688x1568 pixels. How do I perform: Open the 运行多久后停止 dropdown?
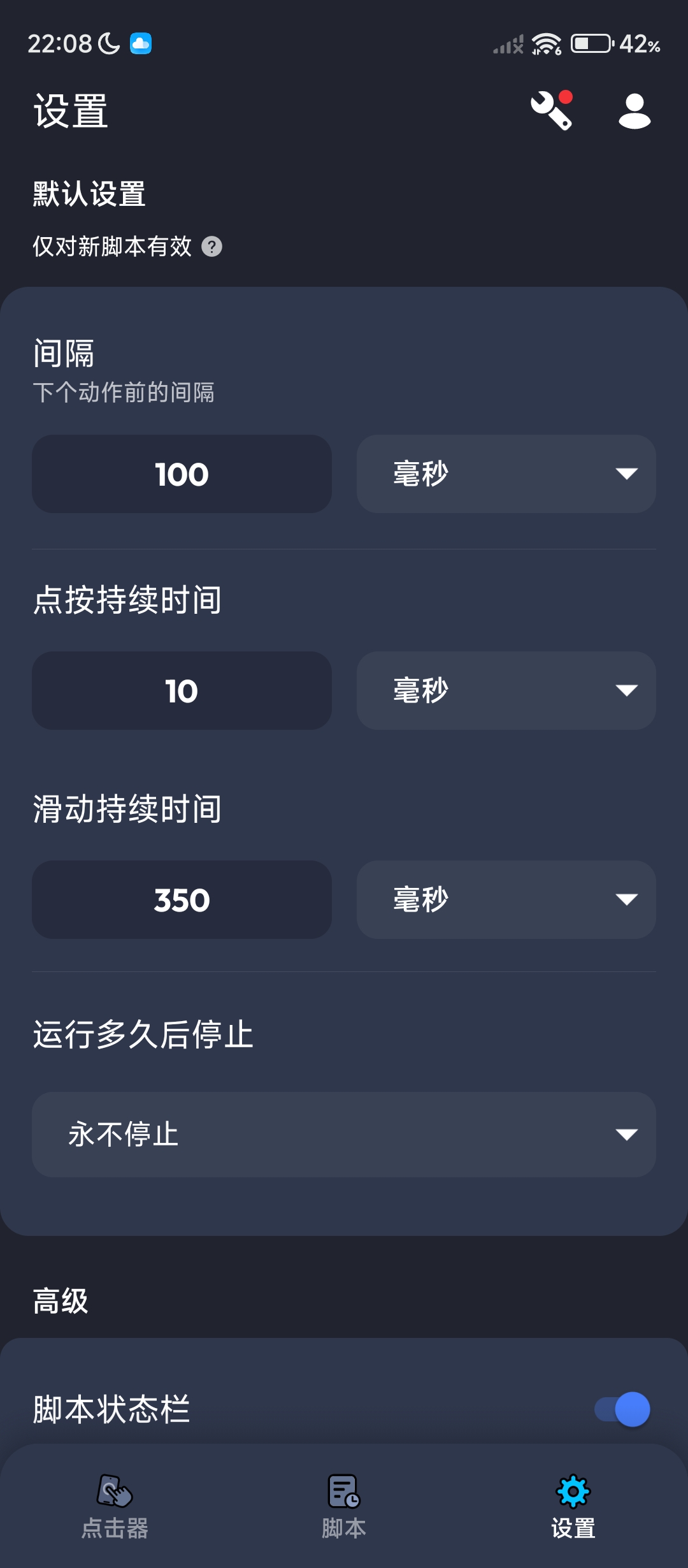coord(344,1135)
